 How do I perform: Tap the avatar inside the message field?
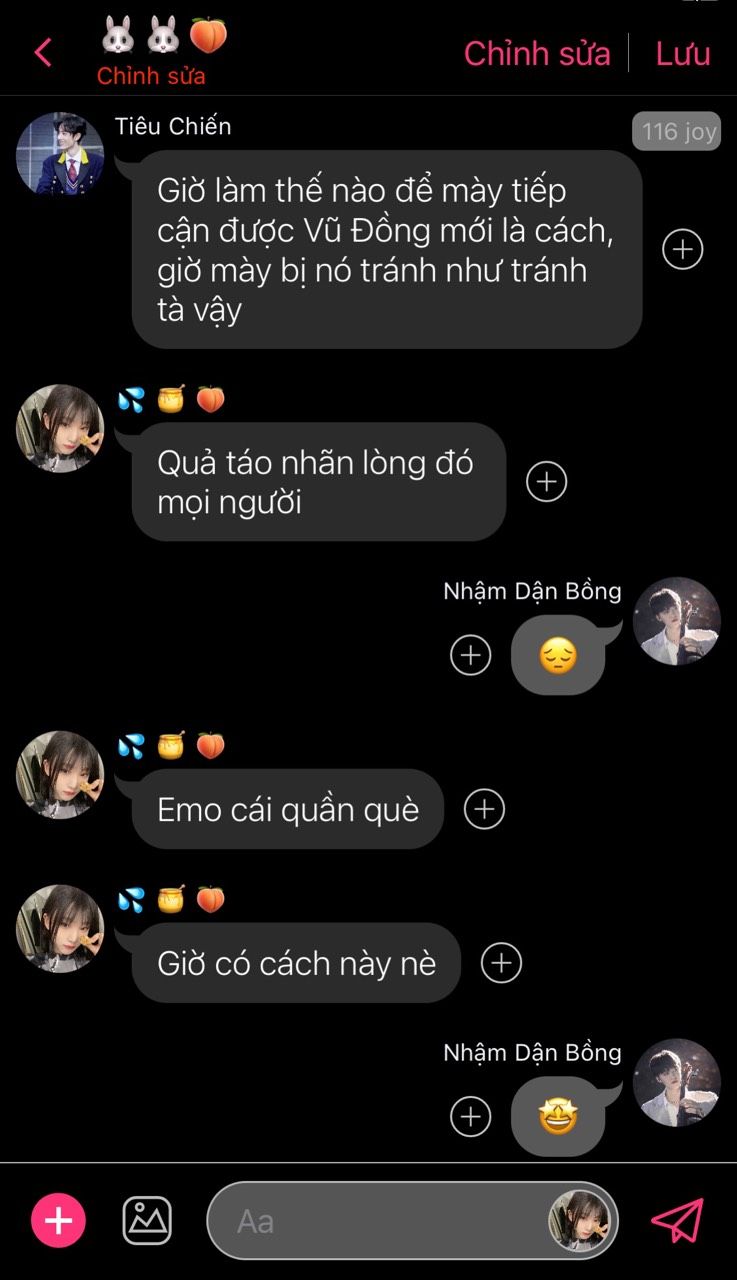(x=580, y=1221)
